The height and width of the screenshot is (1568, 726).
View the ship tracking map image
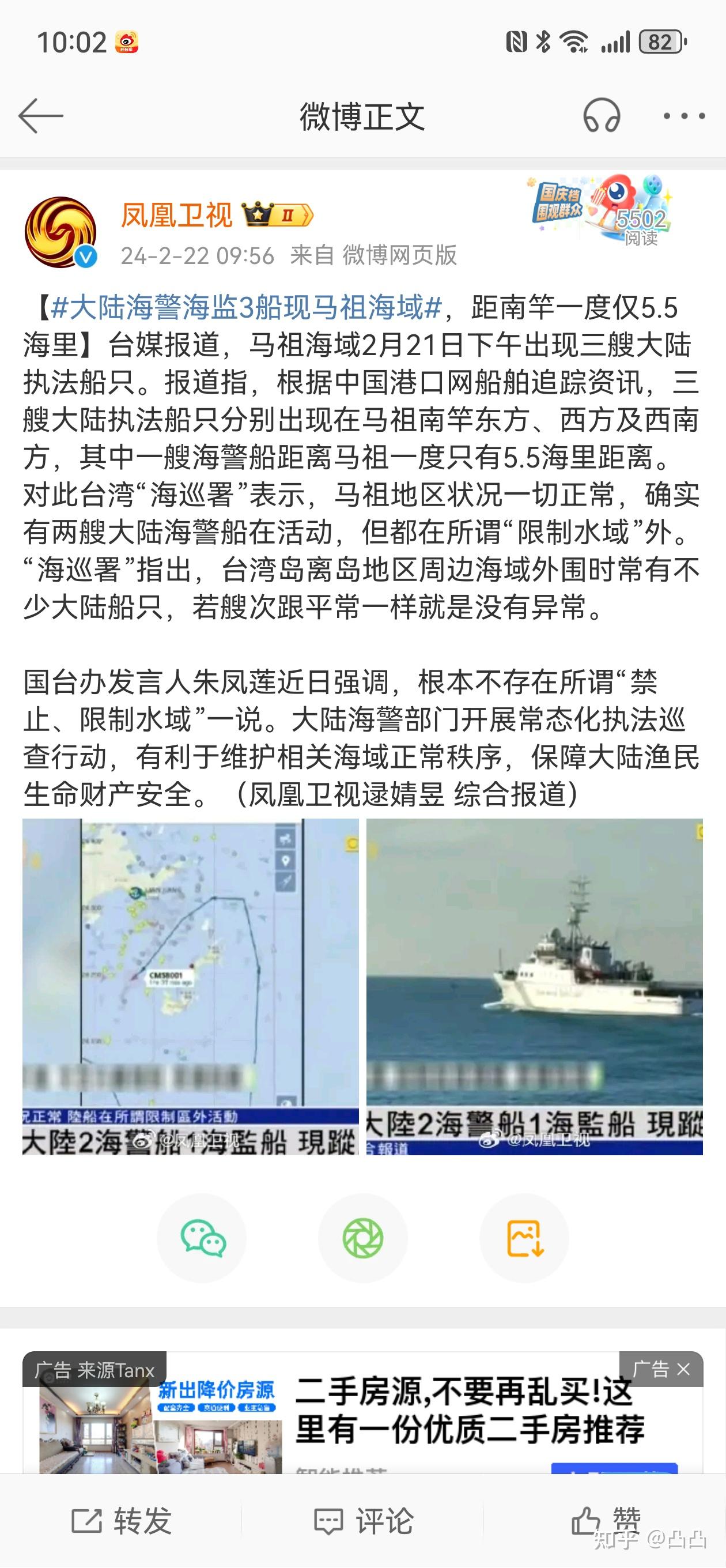pos(191,986)
